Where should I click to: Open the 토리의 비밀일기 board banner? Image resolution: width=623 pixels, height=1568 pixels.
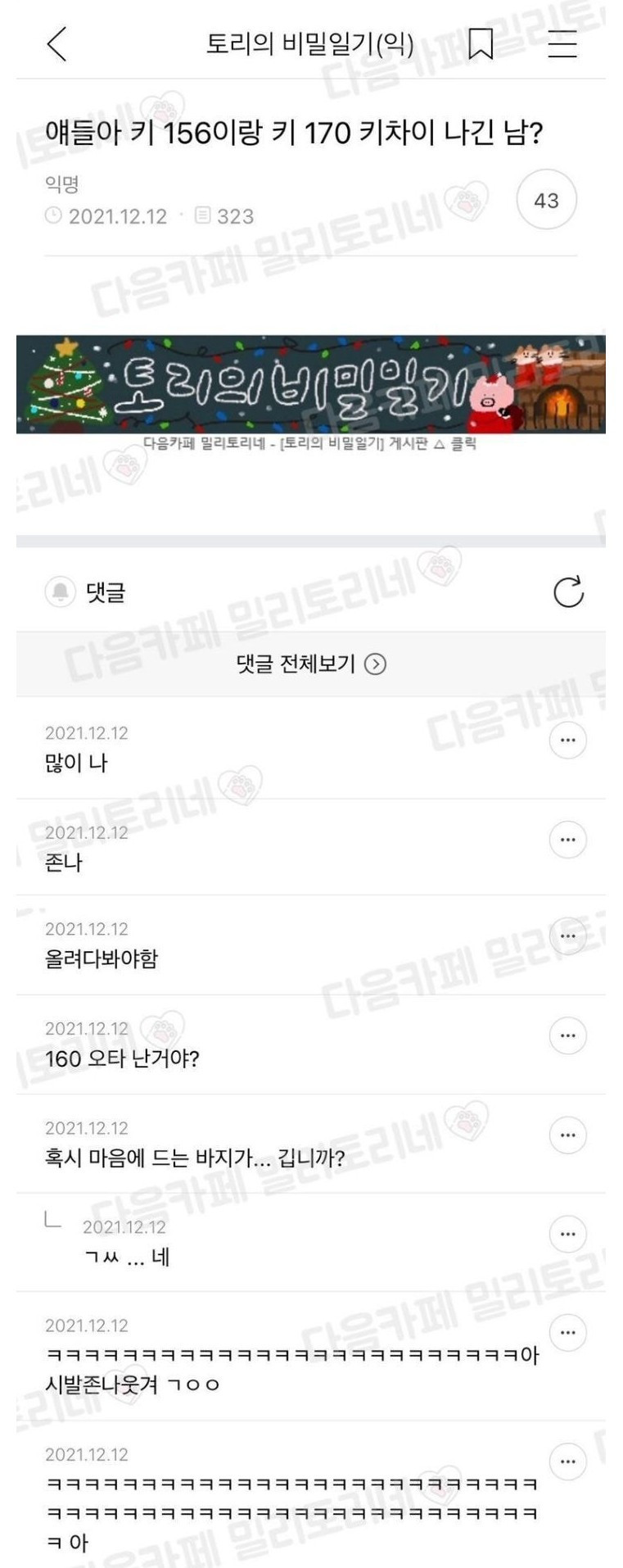[x=311, y=384]
